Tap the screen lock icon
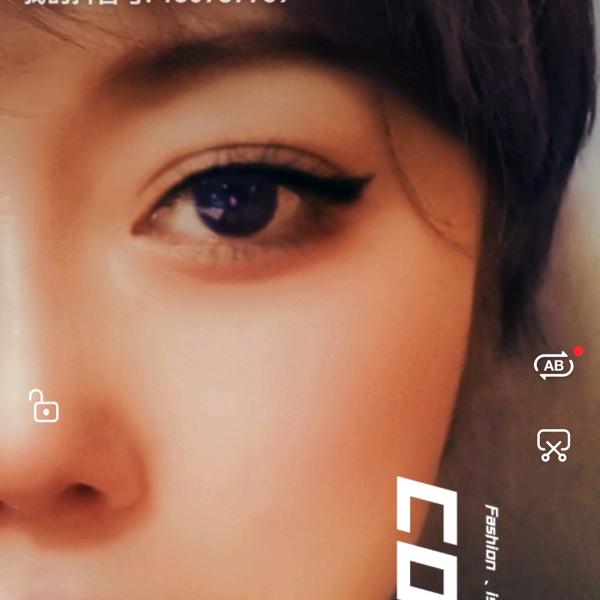The image size is (600, 600). tap(44, 406)
